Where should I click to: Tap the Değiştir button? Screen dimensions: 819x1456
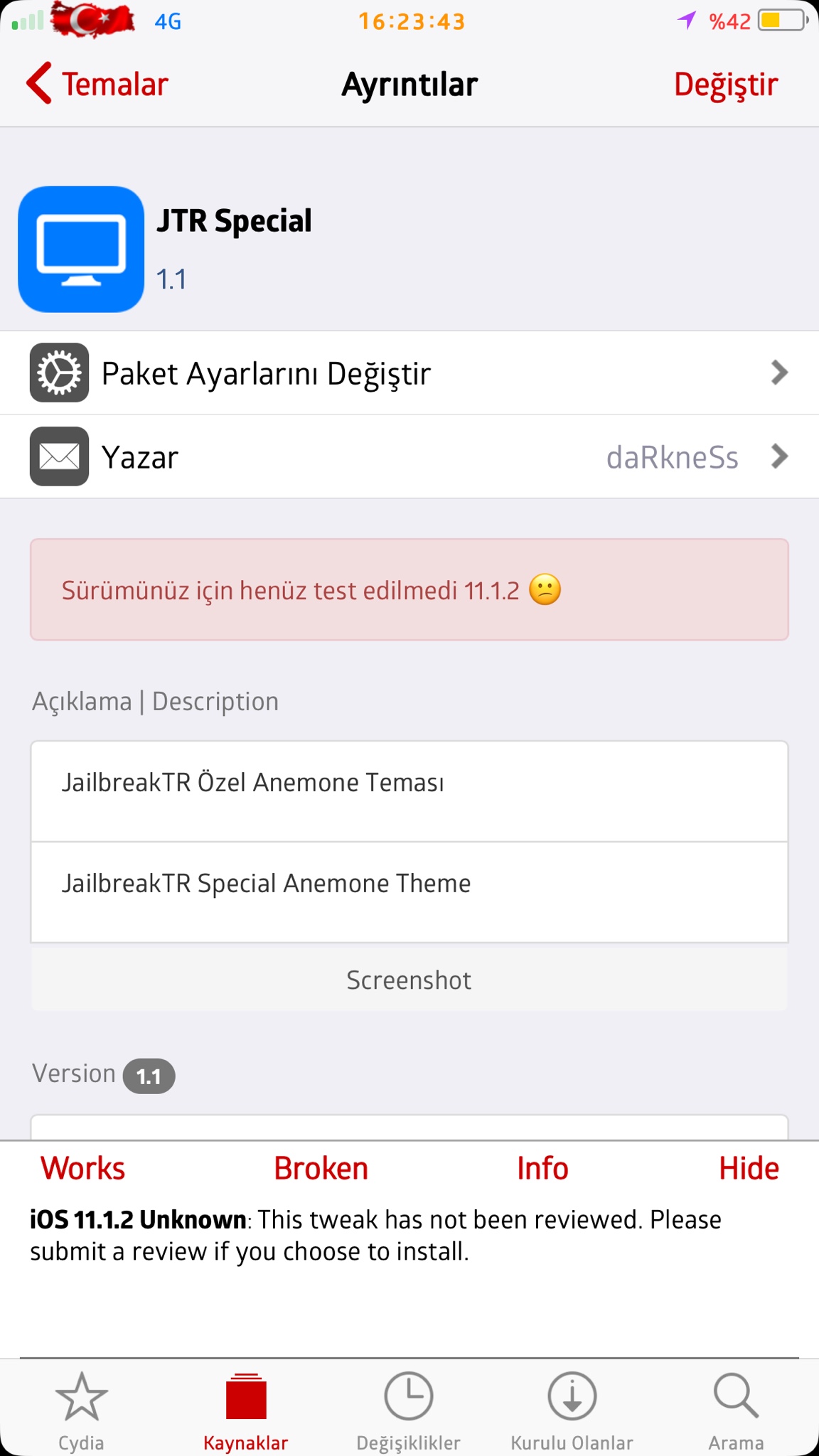coord(725,84)
